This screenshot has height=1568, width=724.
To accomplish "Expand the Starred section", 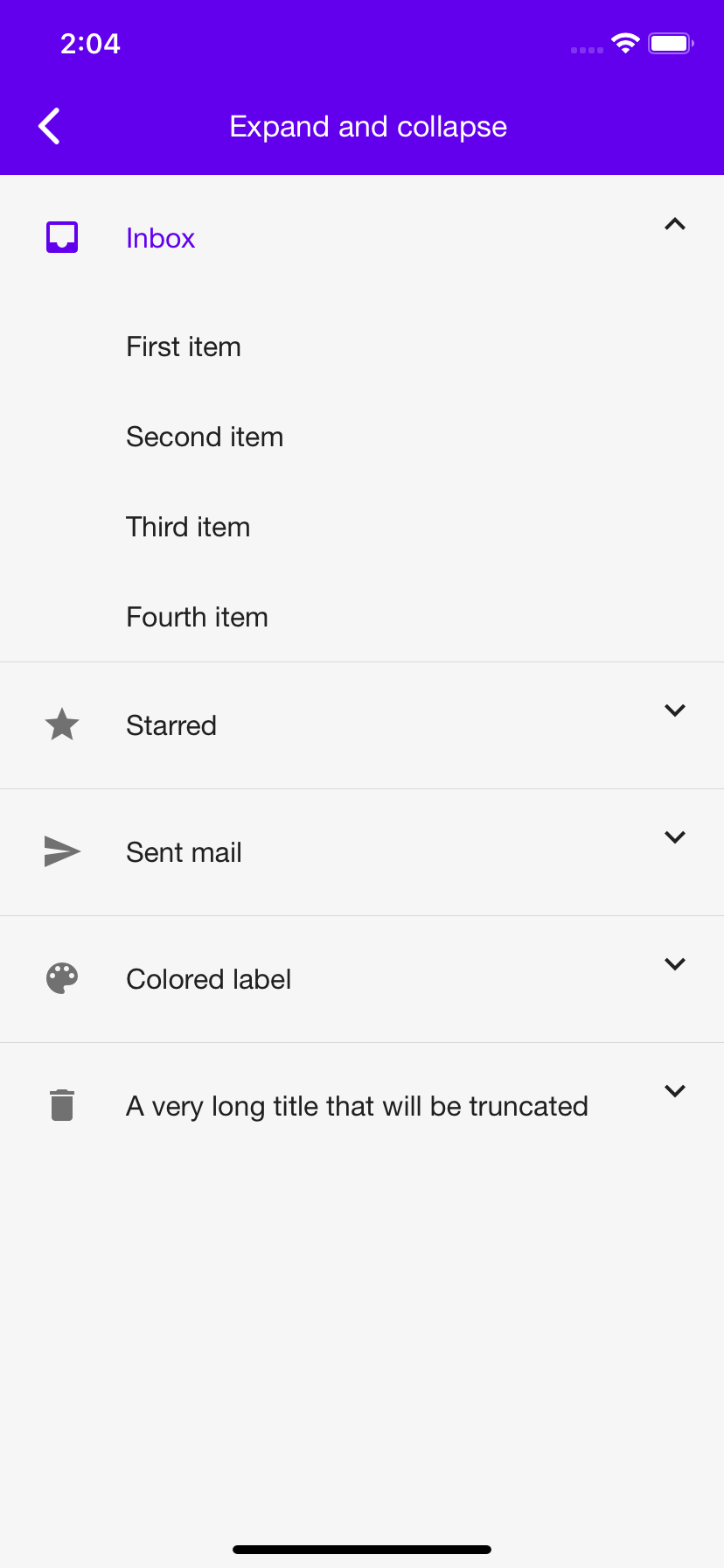I will pos(674,710).
